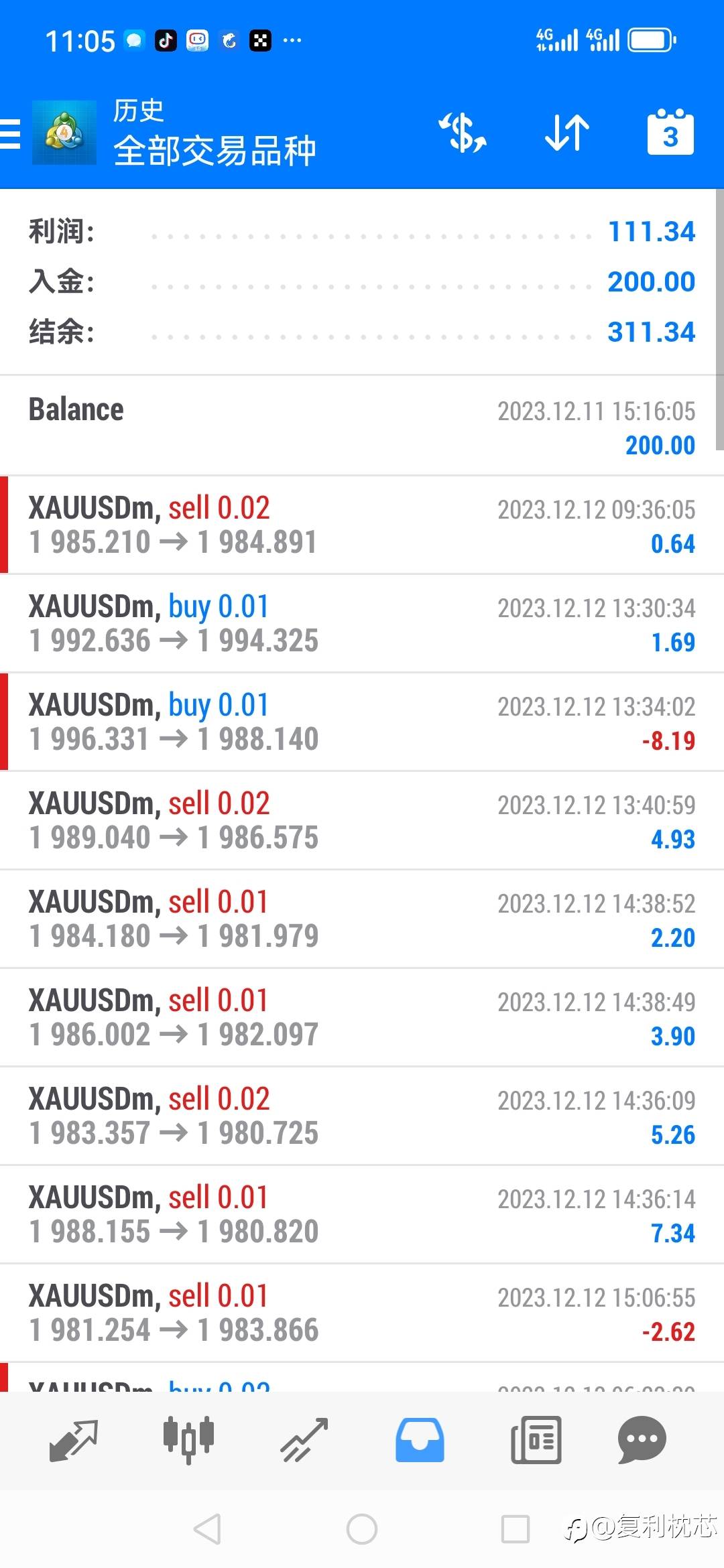Switch to the Chat messages tab
Screen dimensions: 724x1568
(642, 1439)
